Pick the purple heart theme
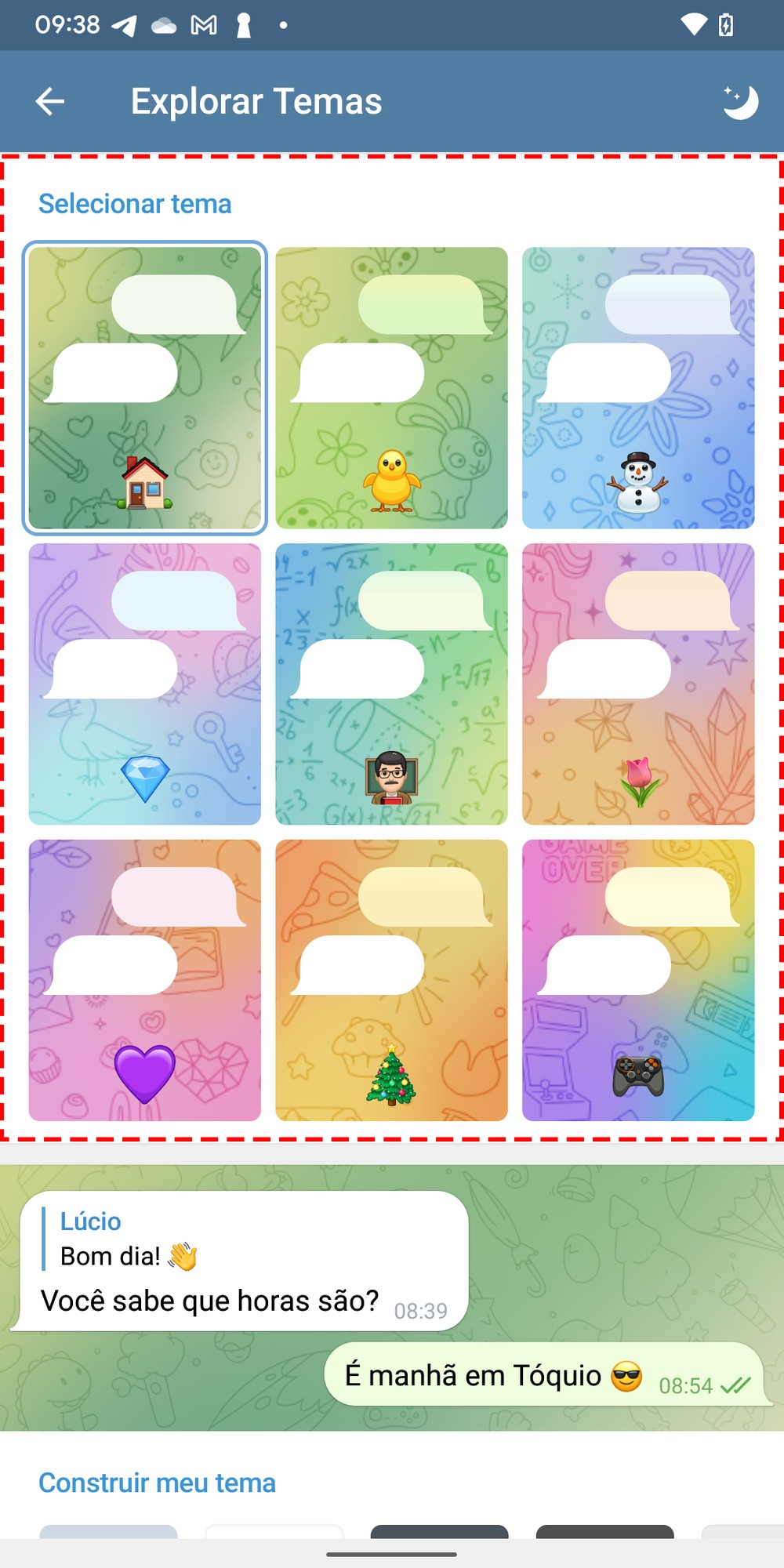 [145, 980]
